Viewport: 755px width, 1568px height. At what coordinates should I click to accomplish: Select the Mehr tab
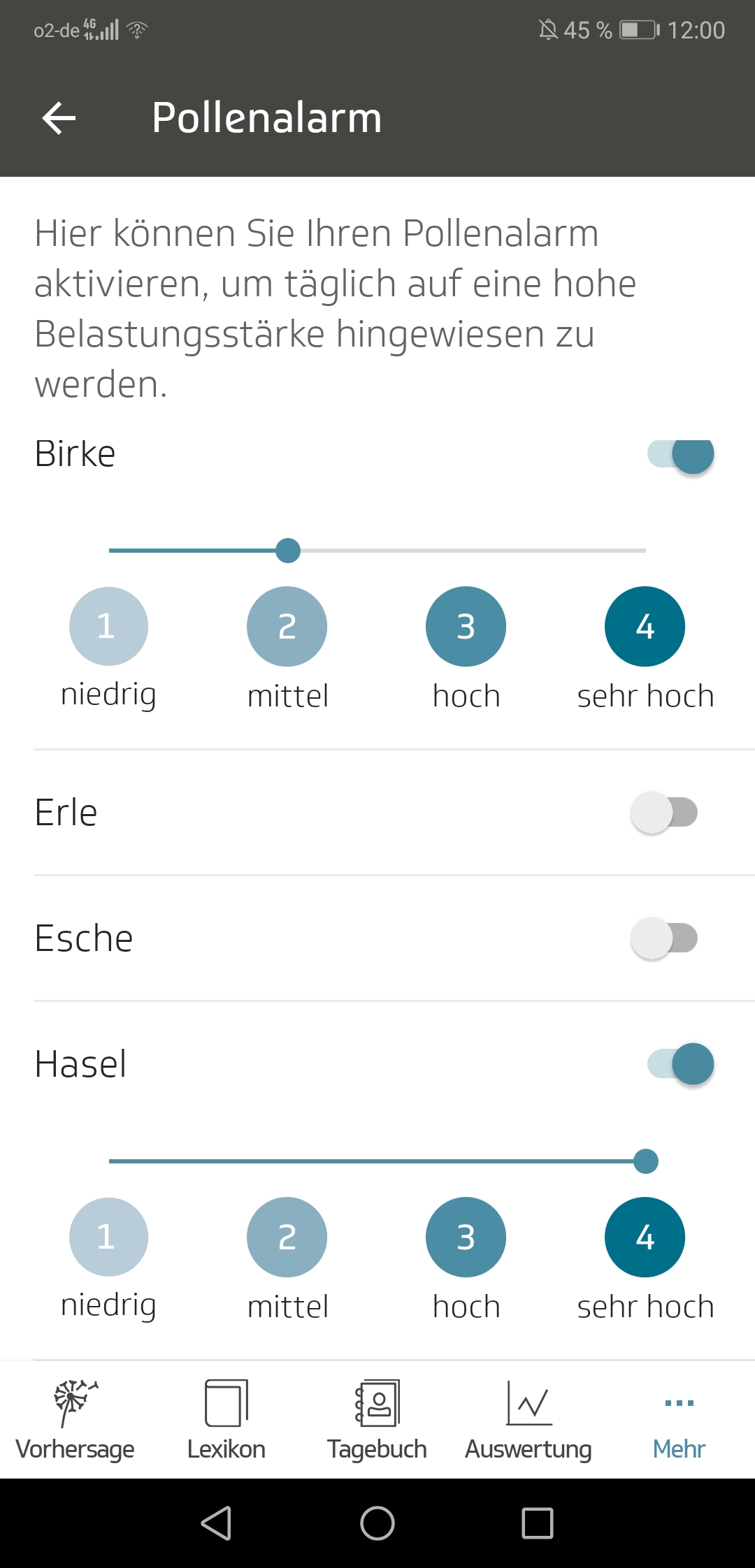pyautogui.click(x=679, y=1420)
